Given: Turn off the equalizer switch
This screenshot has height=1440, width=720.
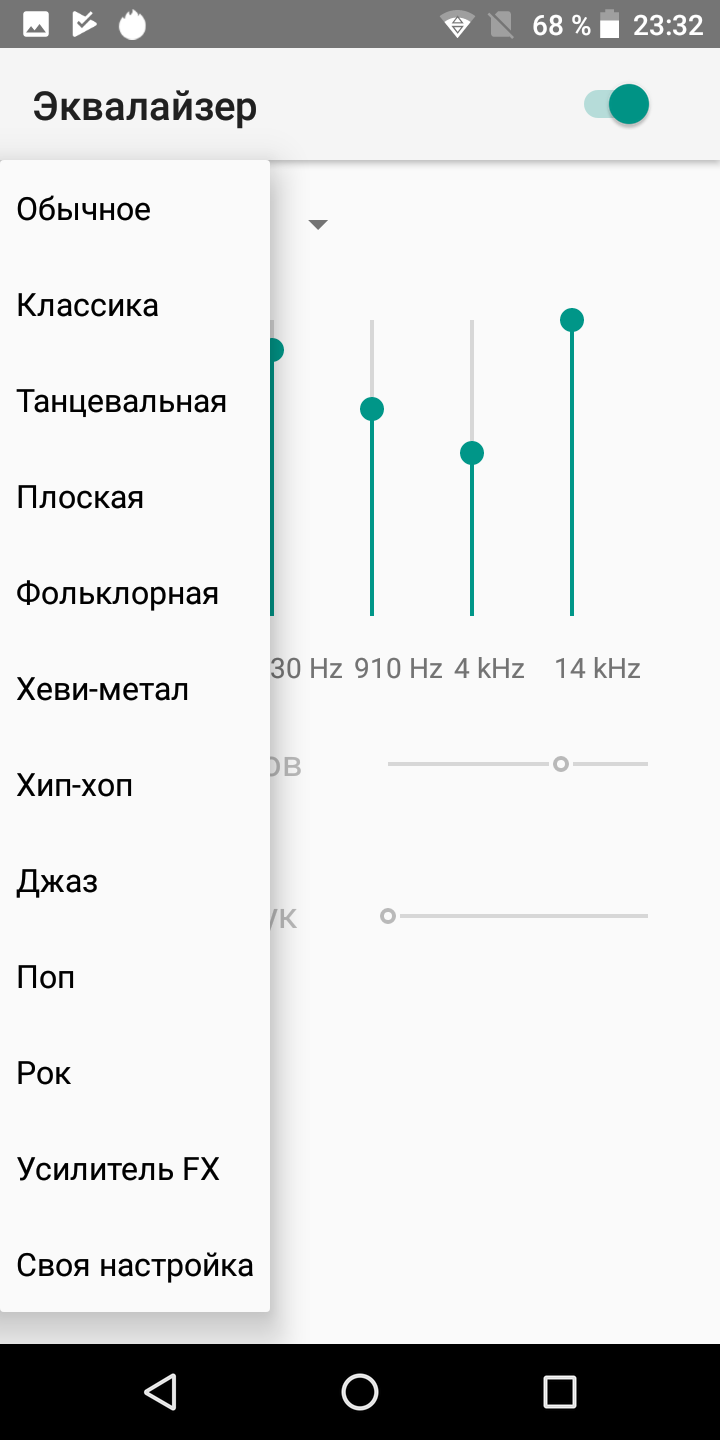Looking at the screenshot, I should tap(617, 104).
